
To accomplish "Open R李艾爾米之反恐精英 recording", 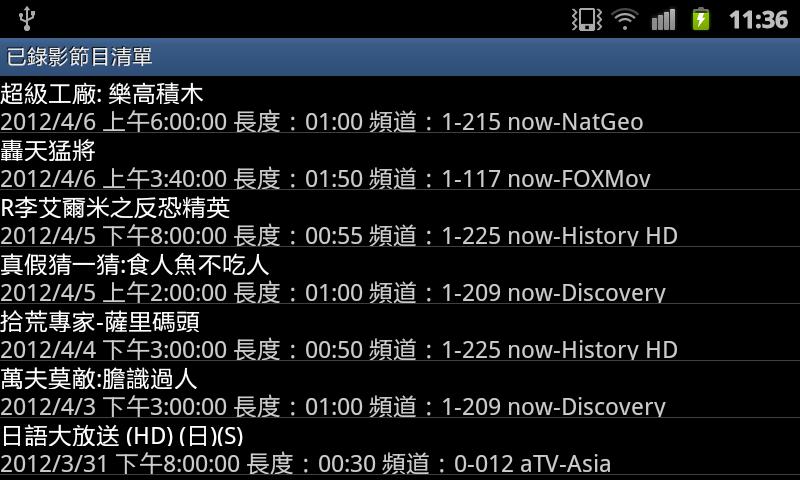I will click(x=400, y=222).
